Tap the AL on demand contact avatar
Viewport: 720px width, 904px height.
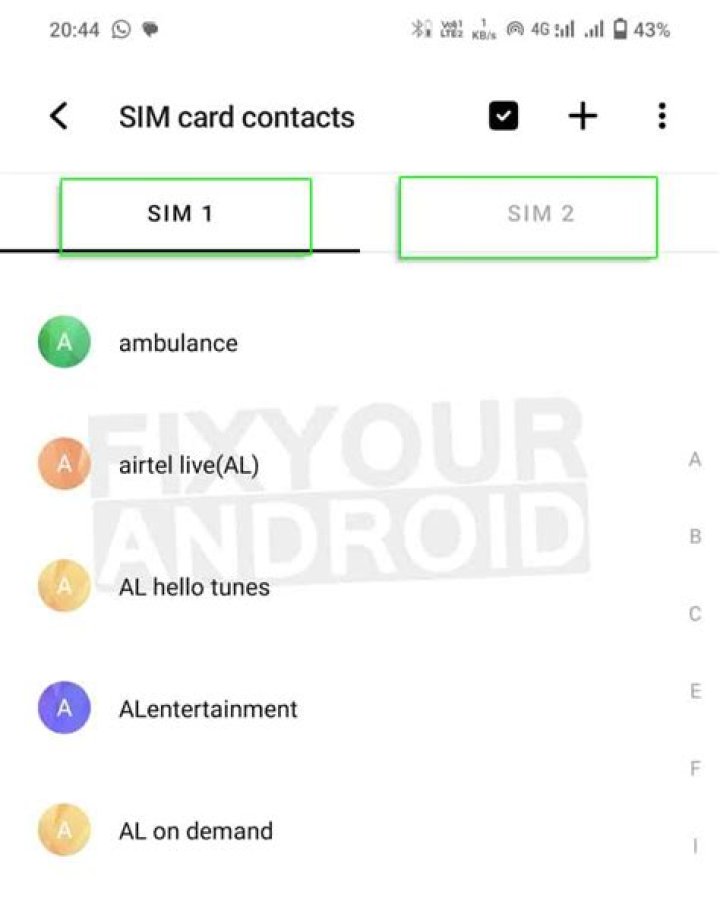click(x=63, y=830)
